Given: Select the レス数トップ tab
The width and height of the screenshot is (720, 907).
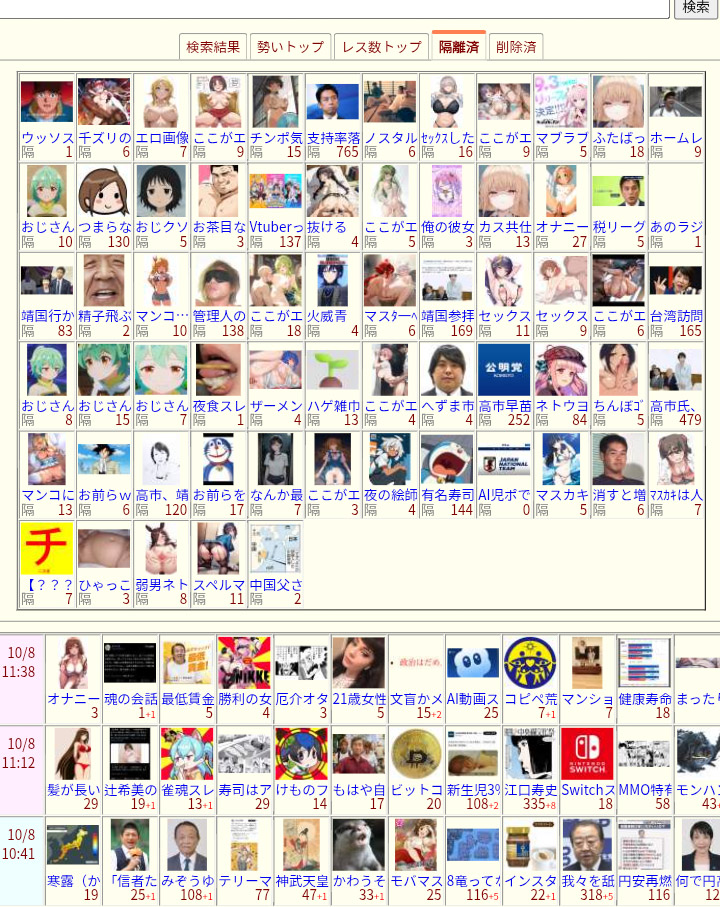Looking at the screenshot, I should click(x=382, y=47).
